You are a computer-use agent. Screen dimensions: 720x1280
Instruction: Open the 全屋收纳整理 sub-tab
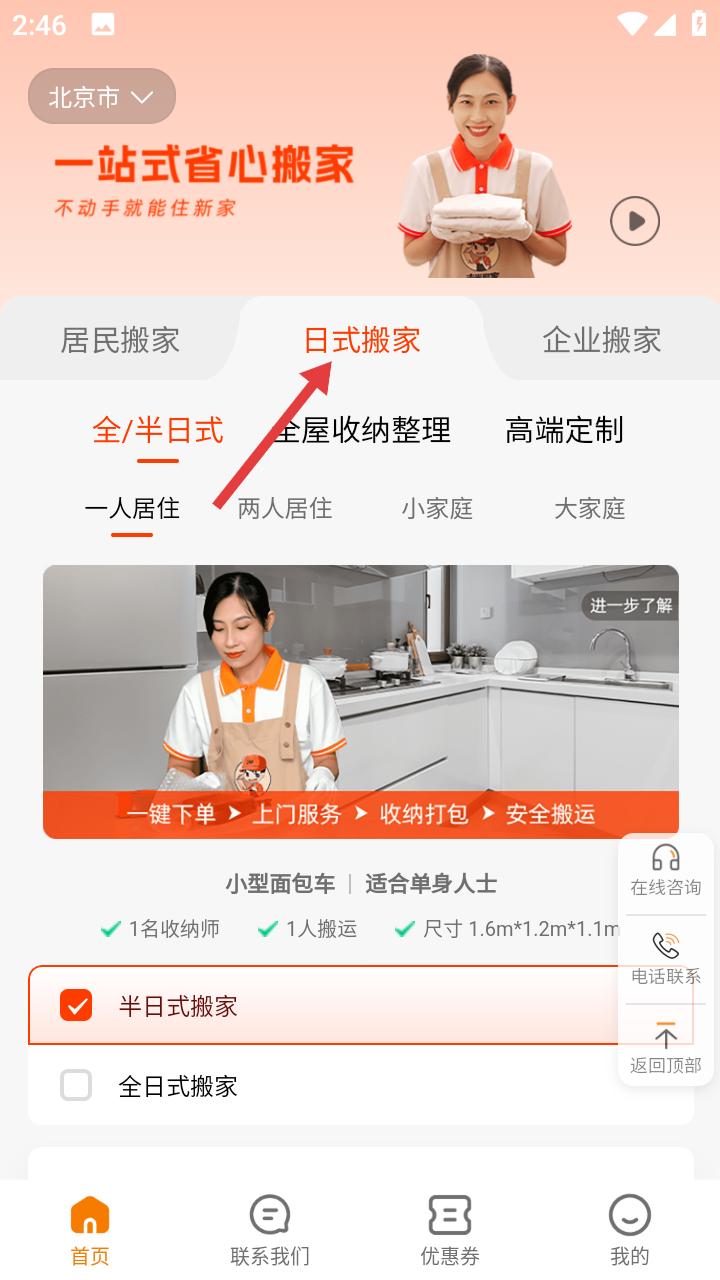pos(362,431)
